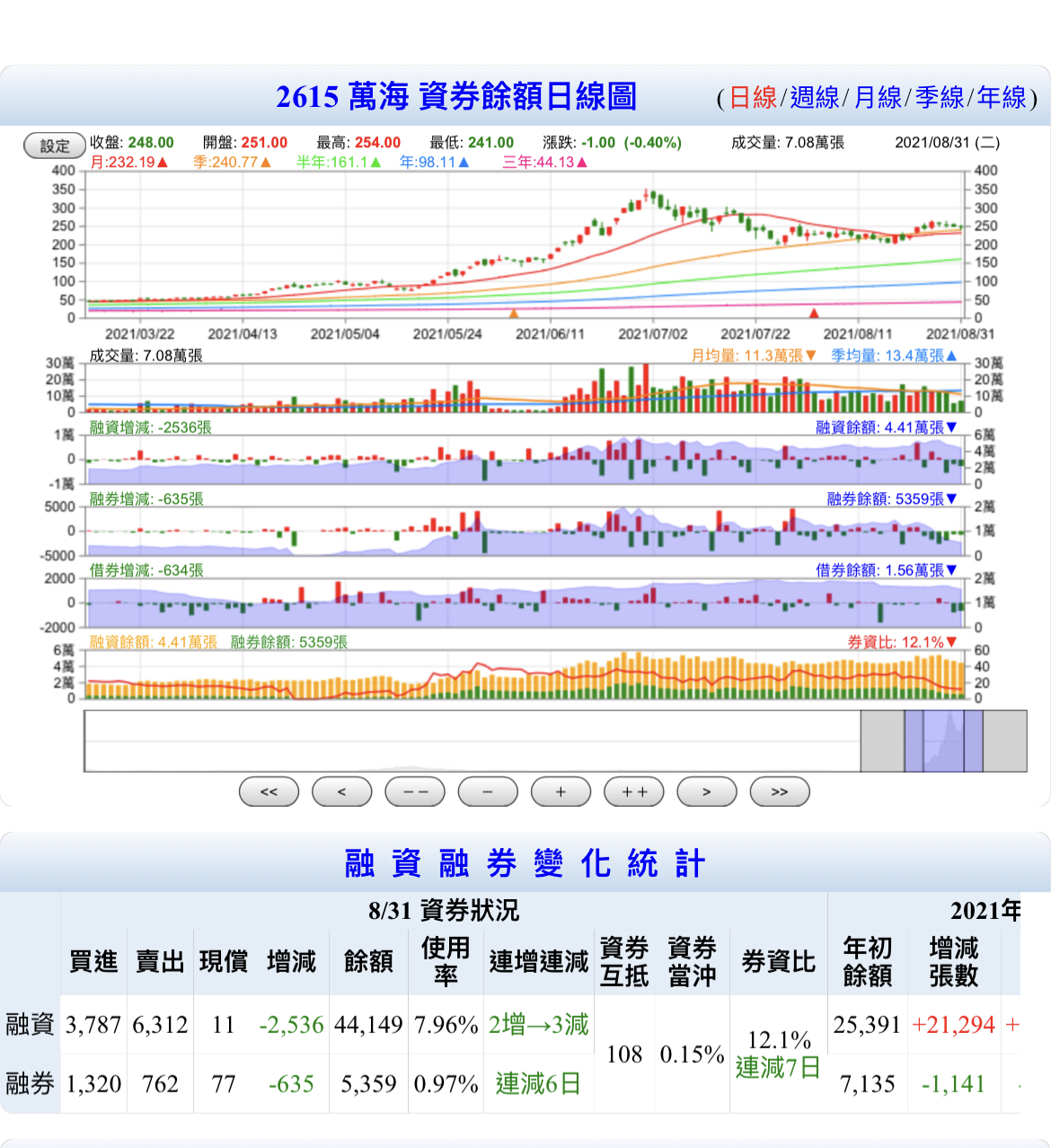The image size is (1051, 1148).
Task: Switch chart to 月線 monthly view
Action: [877, 97]
